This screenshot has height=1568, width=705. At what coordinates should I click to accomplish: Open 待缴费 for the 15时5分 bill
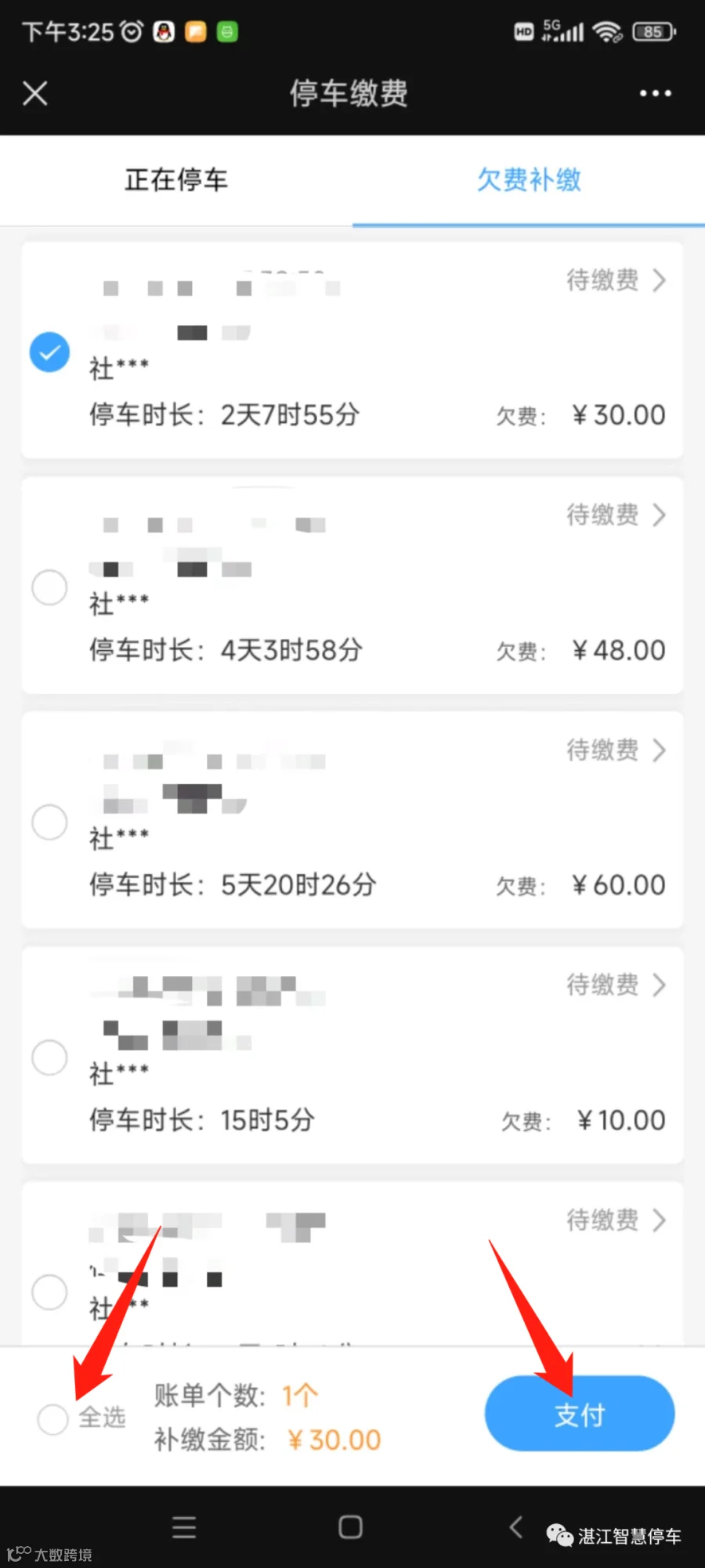click(x=616, y=985)
